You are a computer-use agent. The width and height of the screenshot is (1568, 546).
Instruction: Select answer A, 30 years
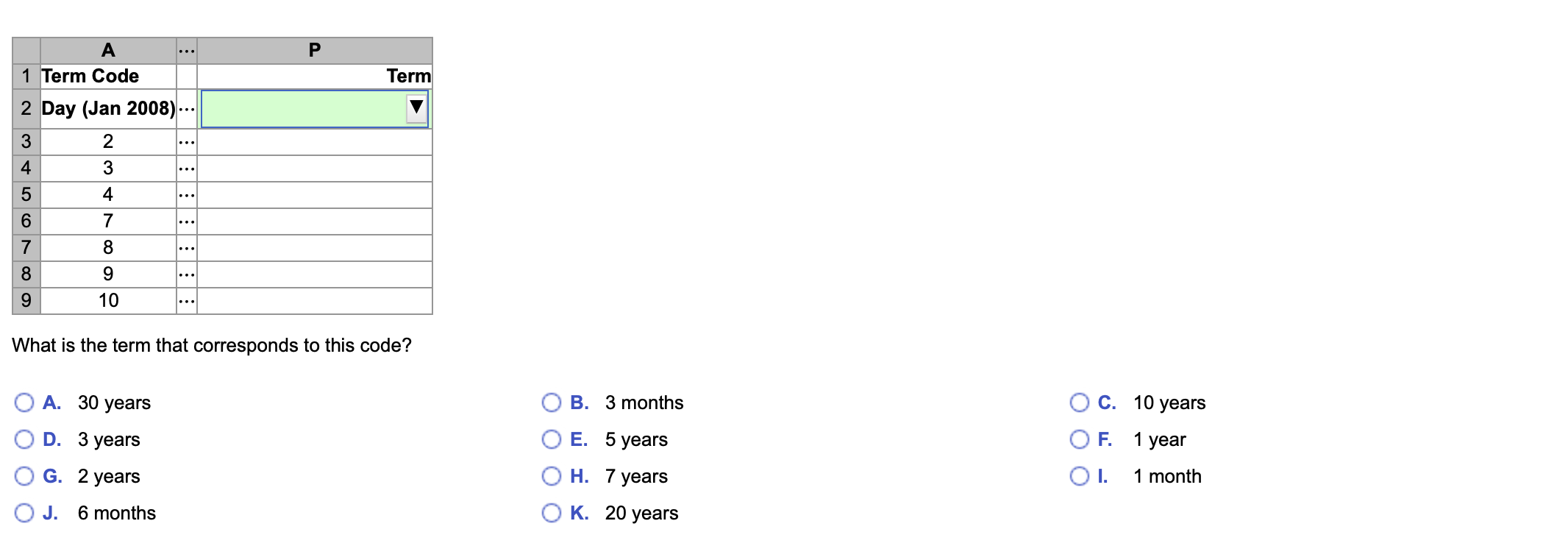point(24,403)
